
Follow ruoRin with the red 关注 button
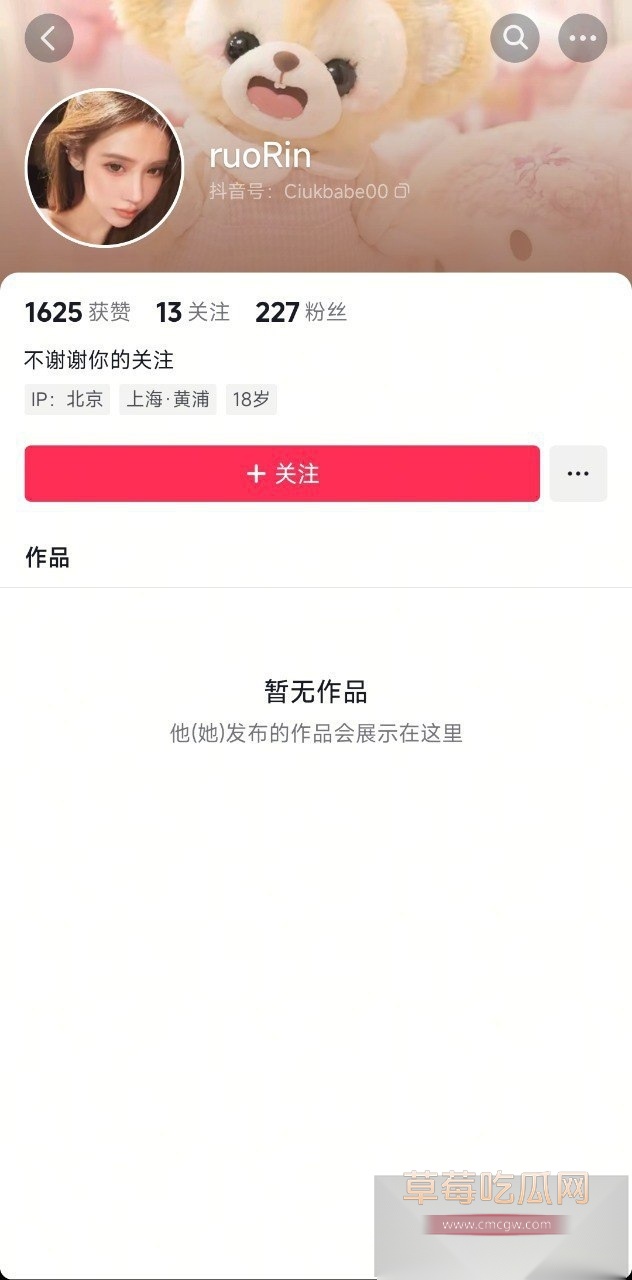[x=282, y=473]
